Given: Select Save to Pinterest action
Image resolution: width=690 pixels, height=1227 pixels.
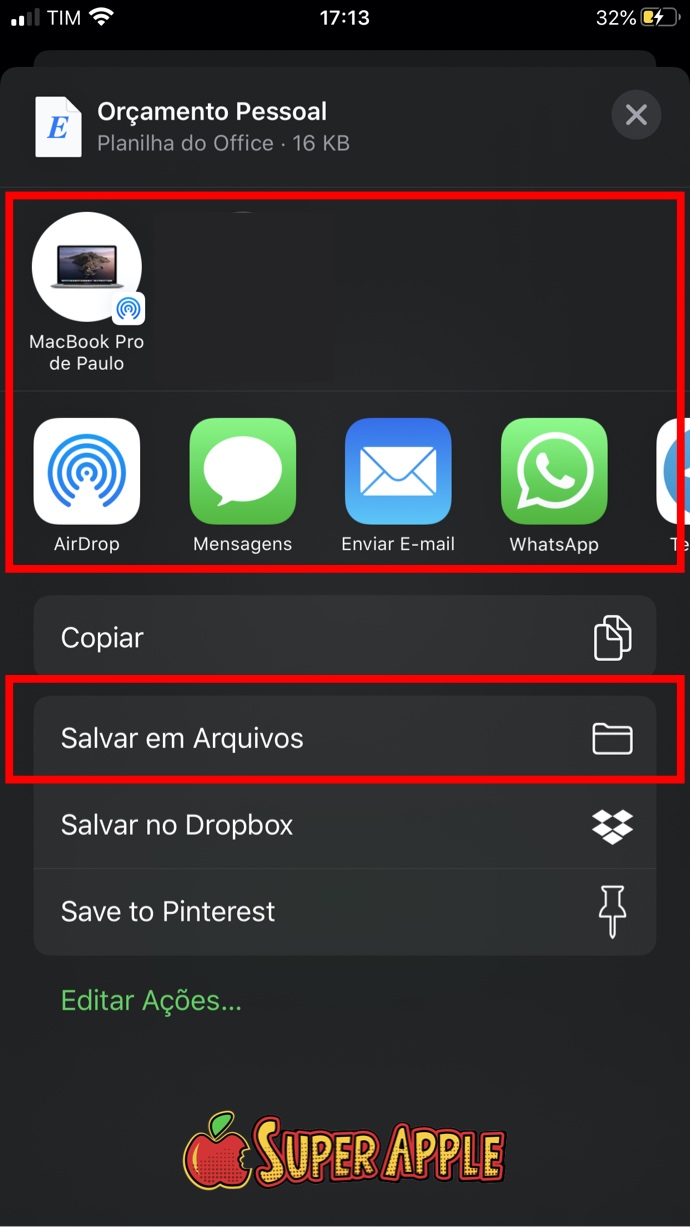Looking at the screenshot, I should 345,911.
